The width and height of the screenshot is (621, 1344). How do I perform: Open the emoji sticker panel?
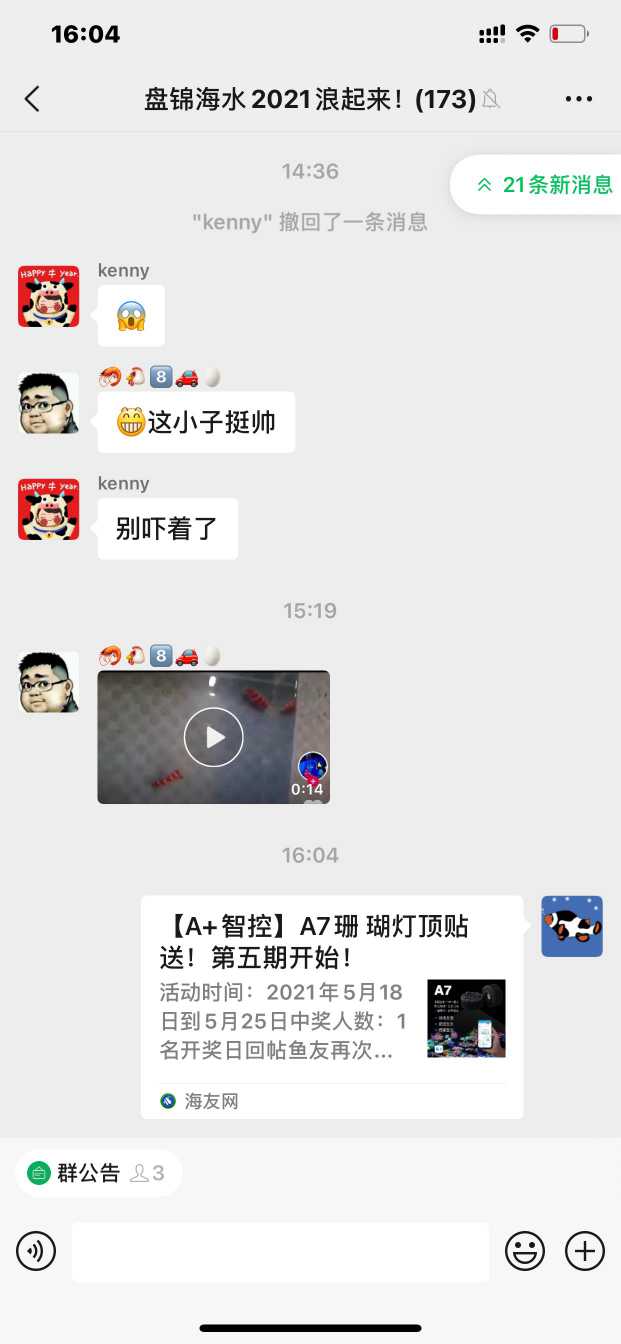(525, 1251)
